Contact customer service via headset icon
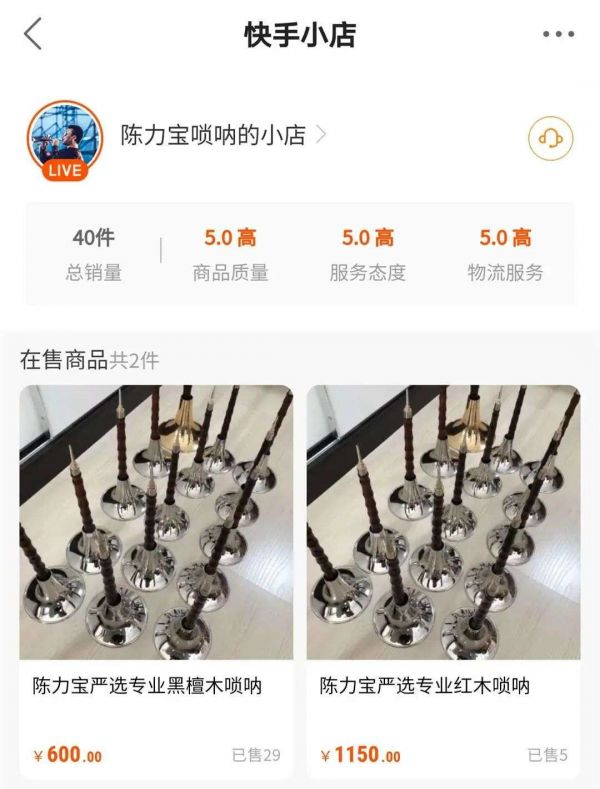This screenshot has height=789, width=600. point(549,138)
